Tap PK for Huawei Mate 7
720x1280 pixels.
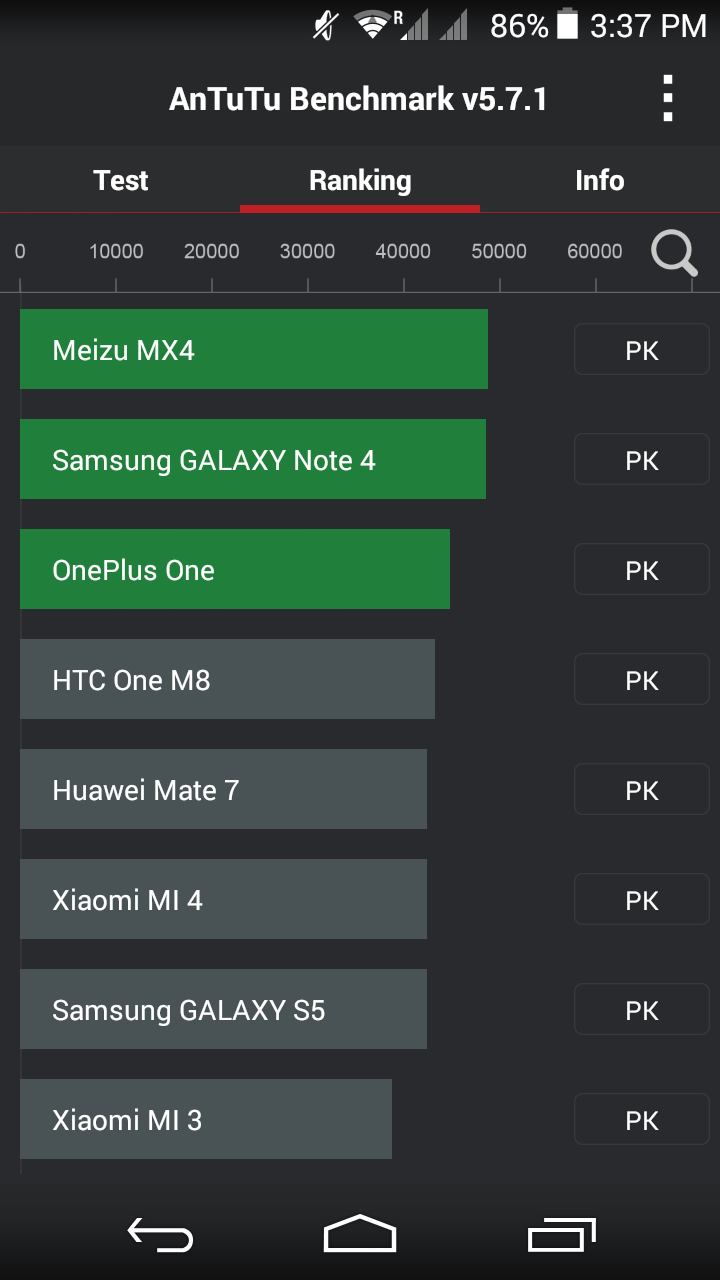click(641, 790)
